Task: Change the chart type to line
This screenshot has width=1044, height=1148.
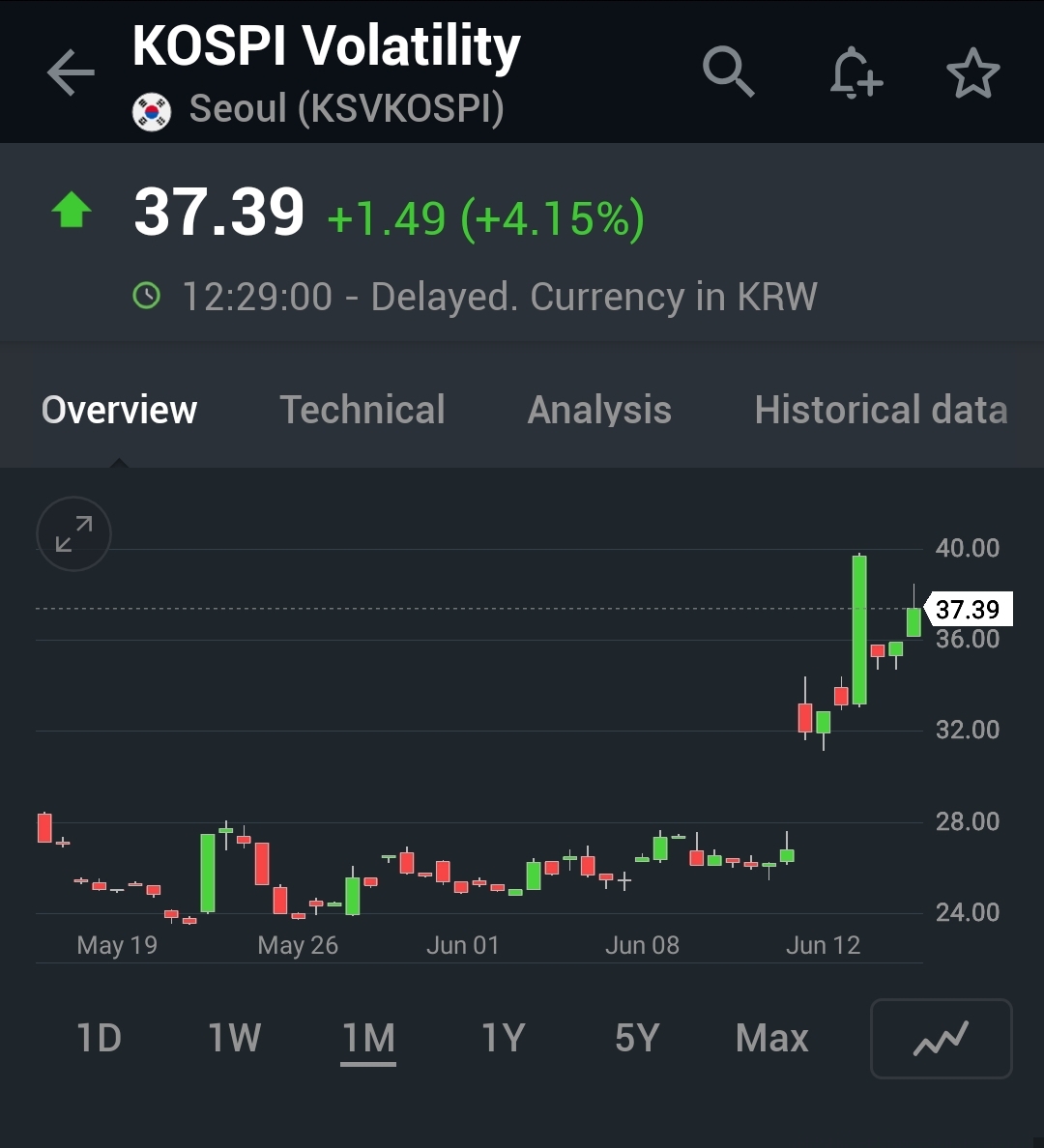Action: tap(941, 1039)
